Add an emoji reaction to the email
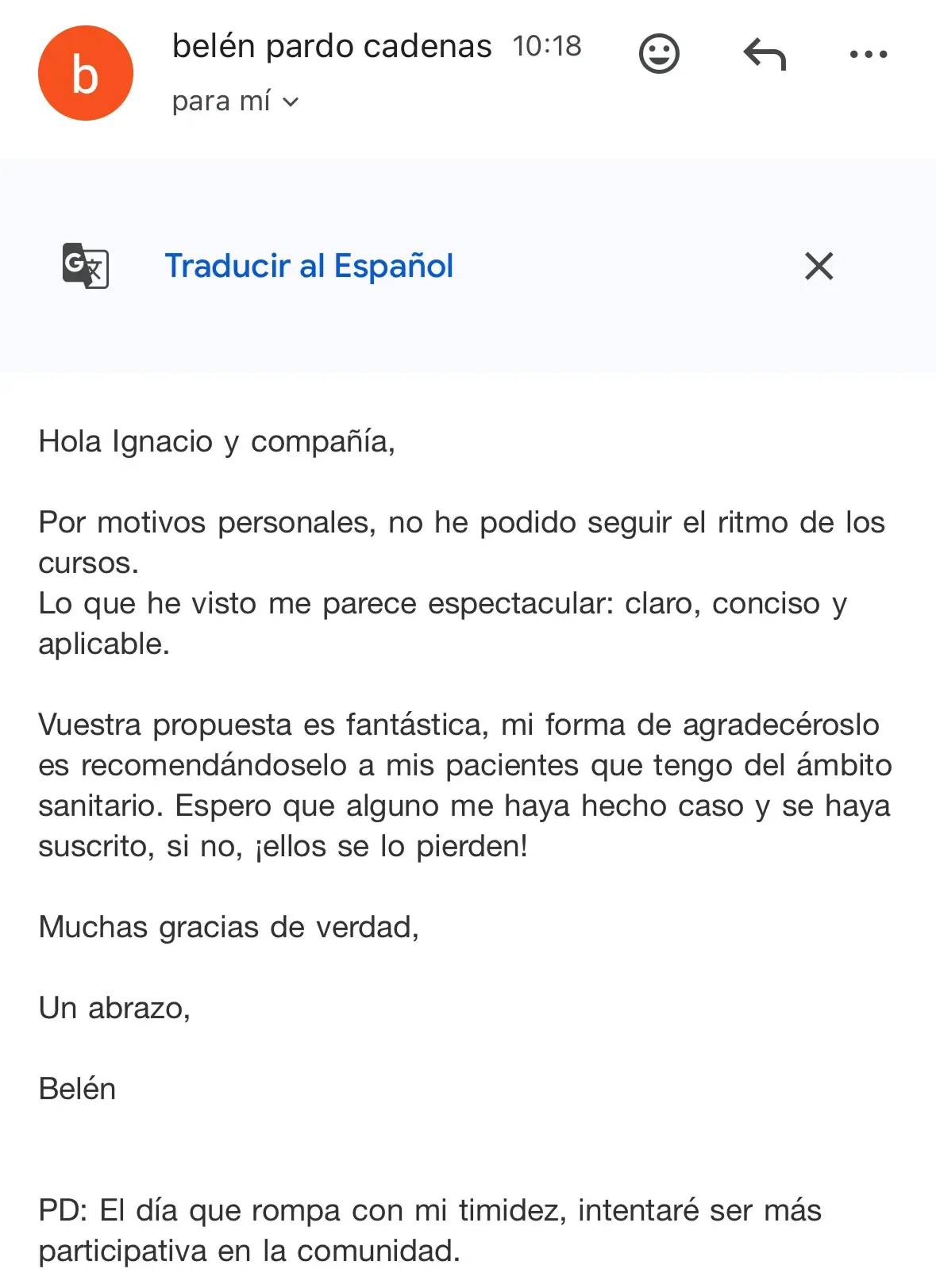Image resolution: width=936 pixels, height=1288 pixels. (659, 54)
